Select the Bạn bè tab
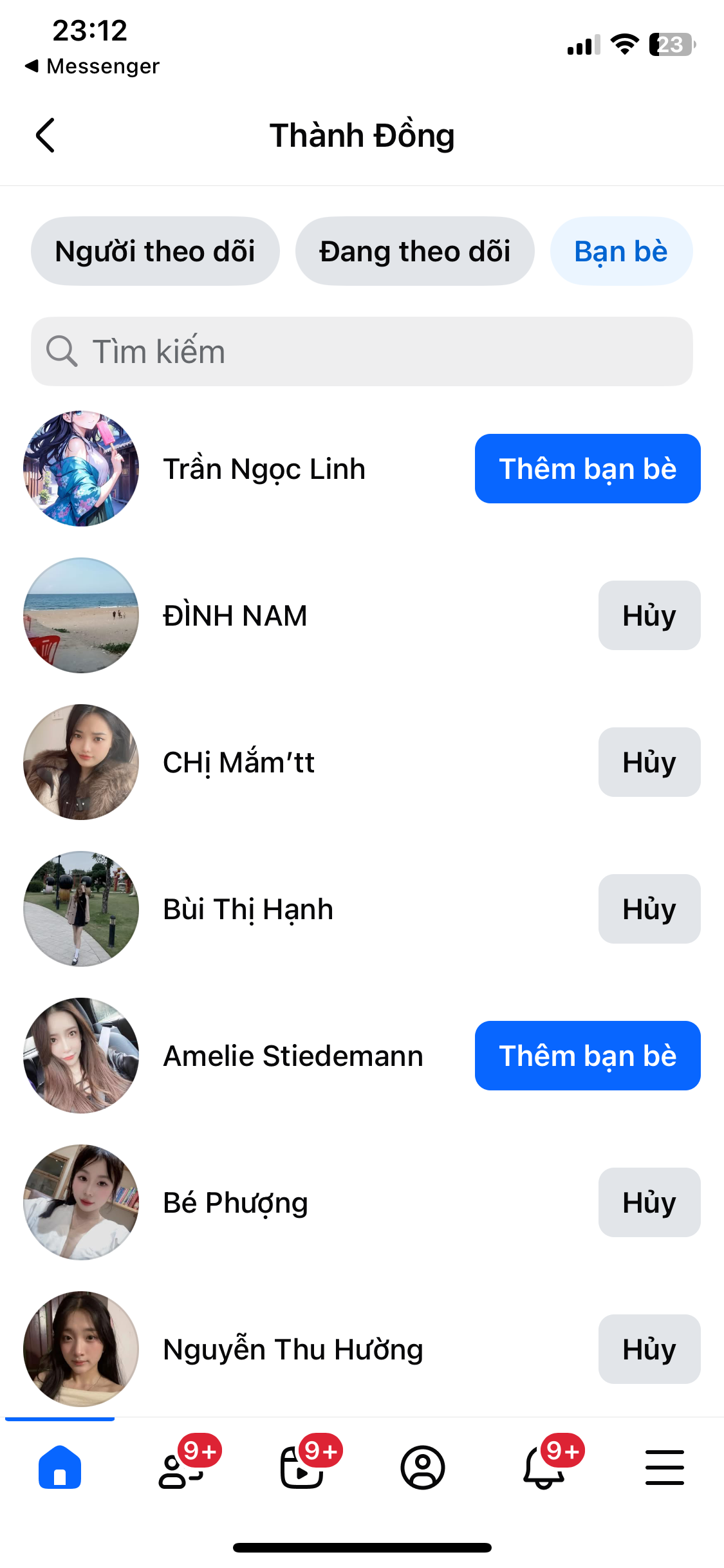Viewport: 724px width, 1568px height. [x=621, y=251]
